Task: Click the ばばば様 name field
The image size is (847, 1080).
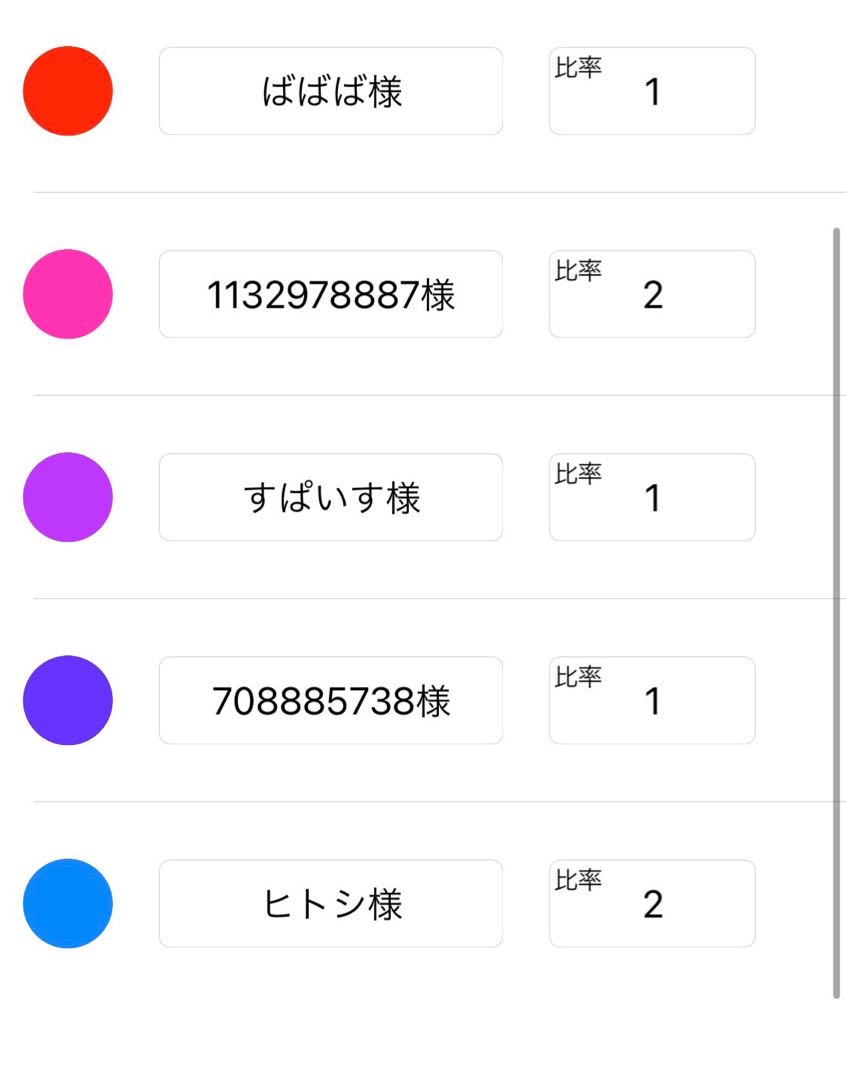Action: pyautogui.click(x=330, y=91)
